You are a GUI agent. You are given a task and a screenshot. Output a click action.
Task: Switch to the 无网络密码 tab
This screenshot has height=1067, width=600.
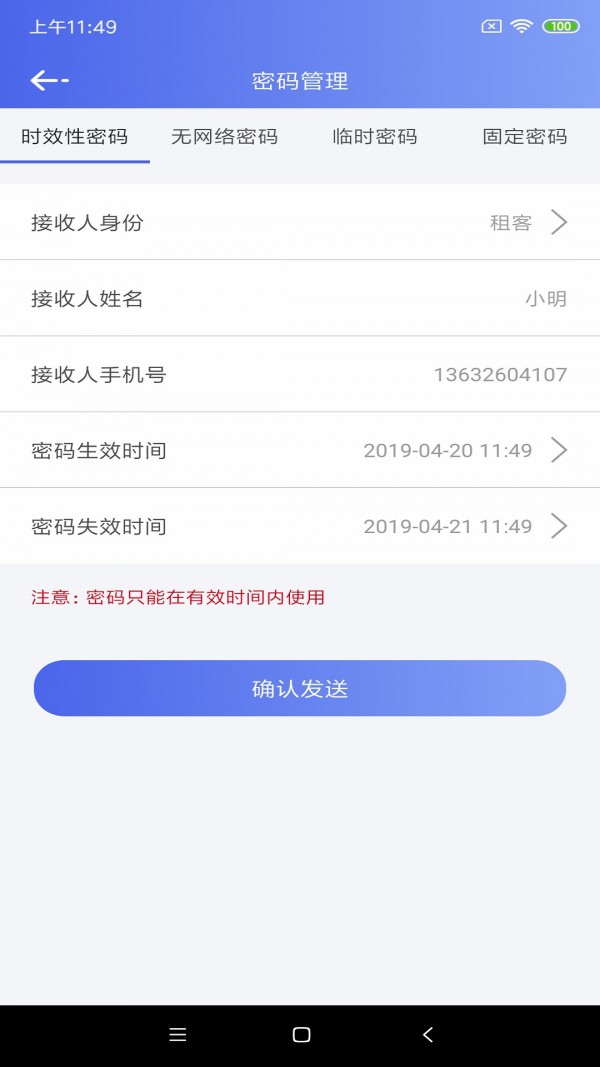click(224, 137)
